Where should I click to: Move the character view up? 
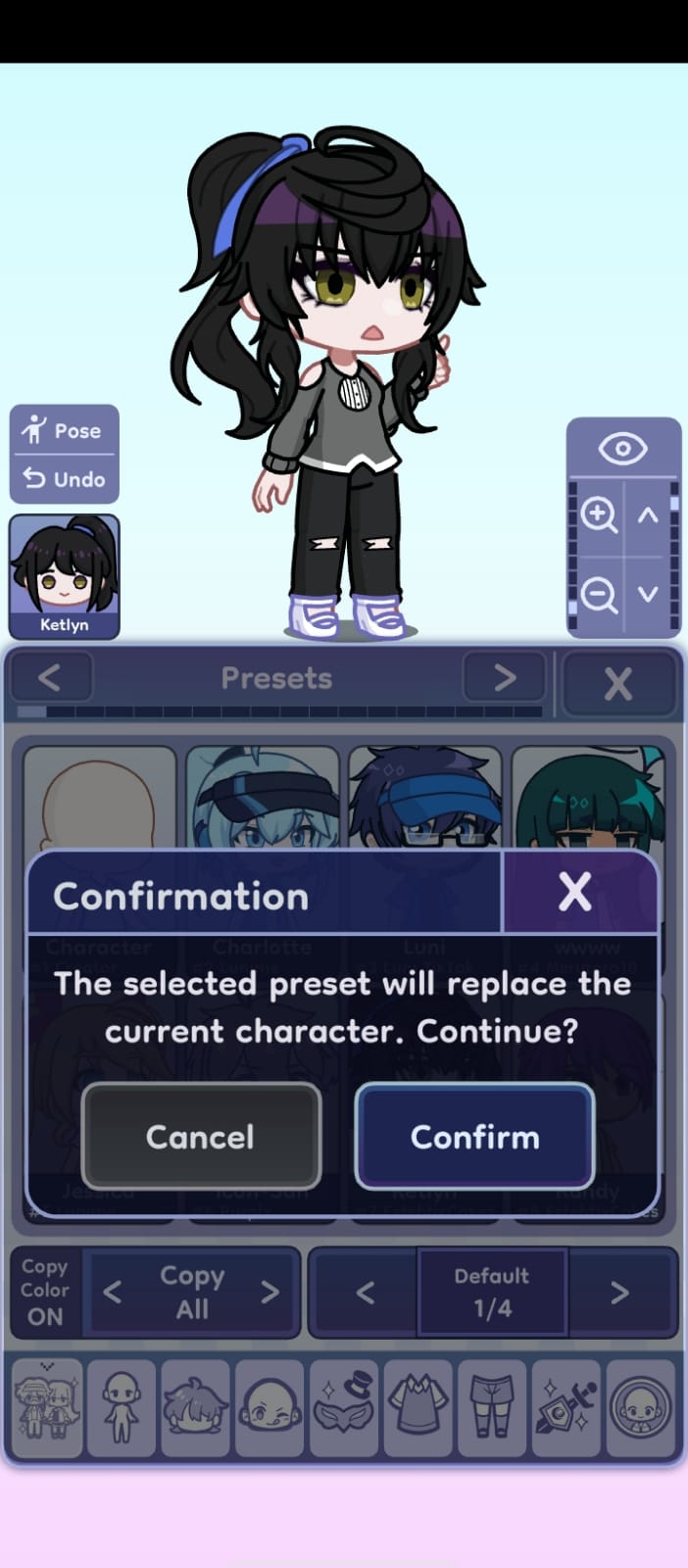point(648,514)
